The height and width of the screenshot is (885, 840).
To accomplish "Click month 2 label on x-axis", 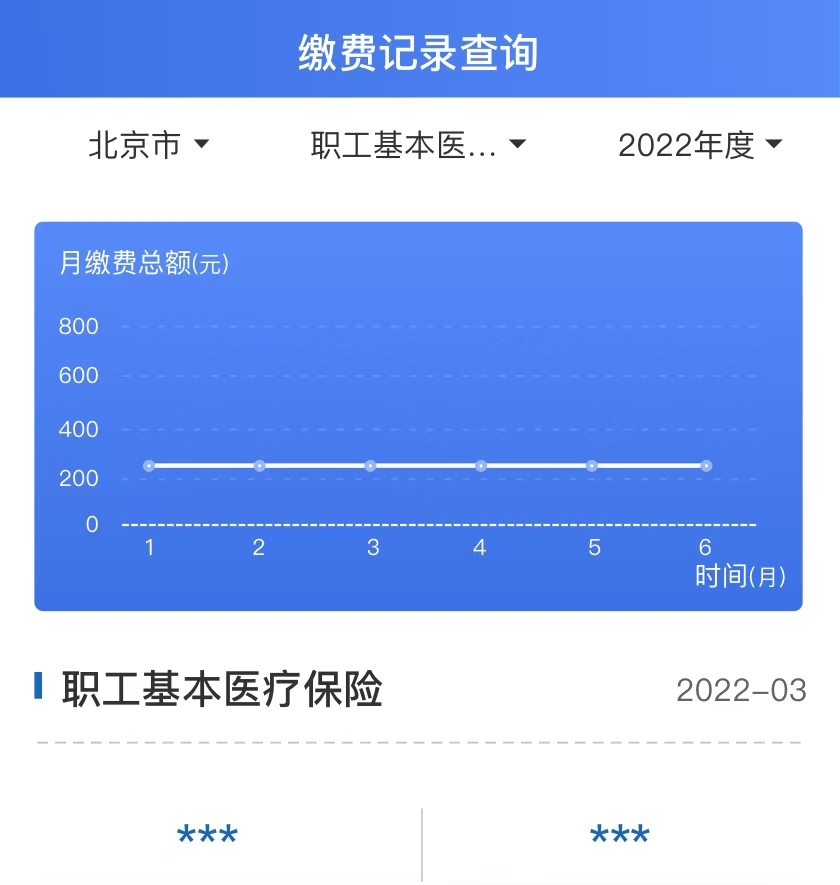I will (259, 547).
